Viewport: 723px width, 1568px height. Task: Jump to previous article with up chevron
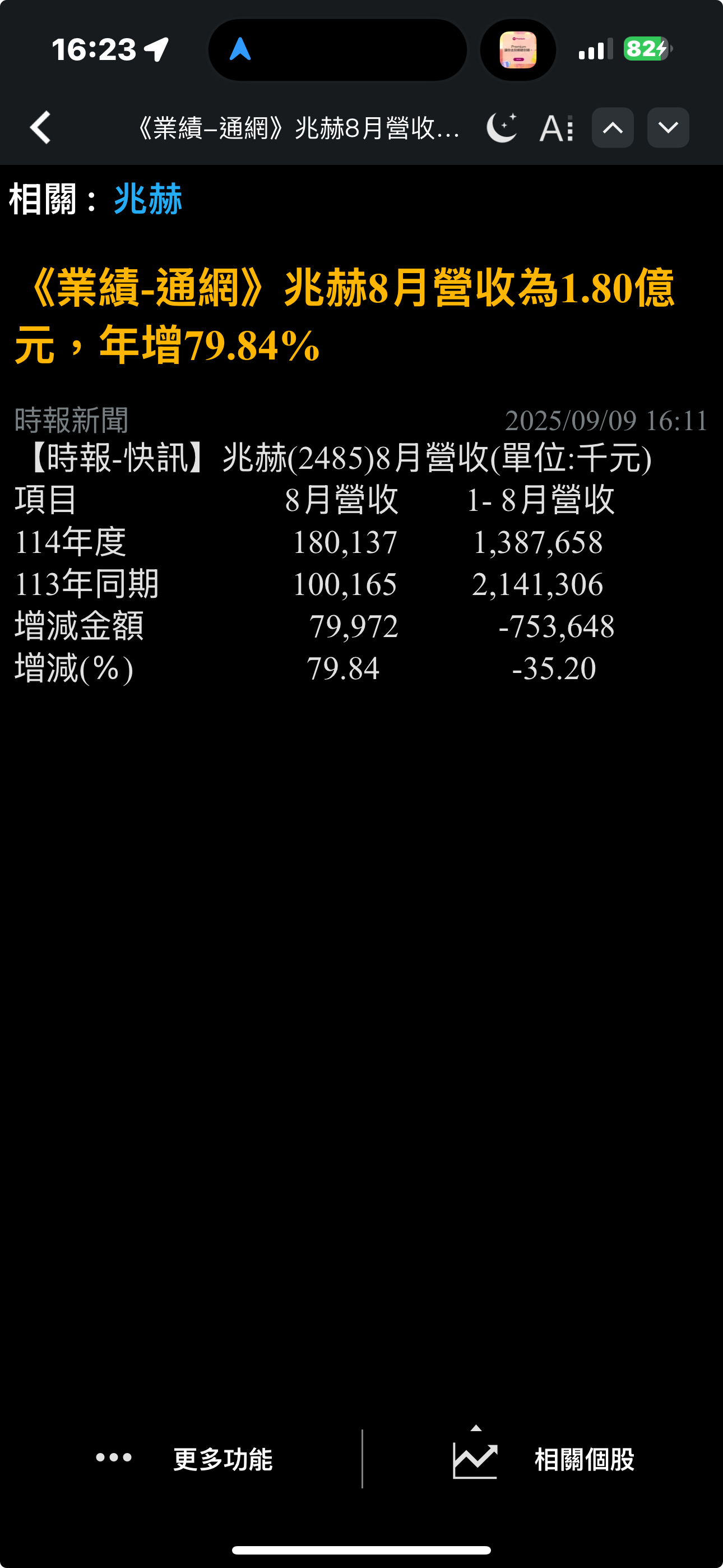click(612, 128)
